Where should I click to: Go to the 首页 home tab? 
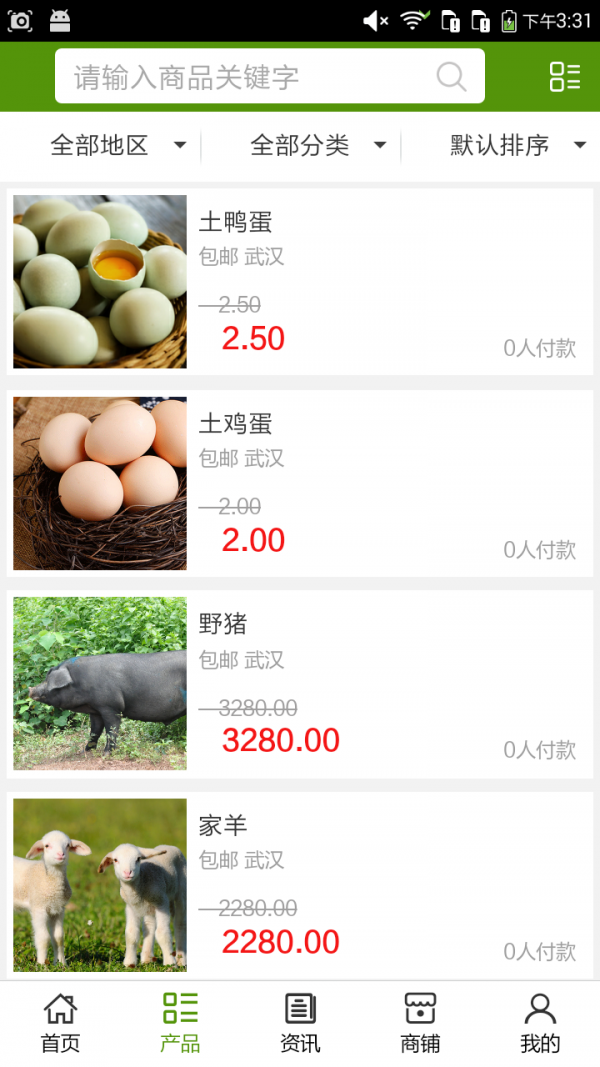click(60, 1023)
